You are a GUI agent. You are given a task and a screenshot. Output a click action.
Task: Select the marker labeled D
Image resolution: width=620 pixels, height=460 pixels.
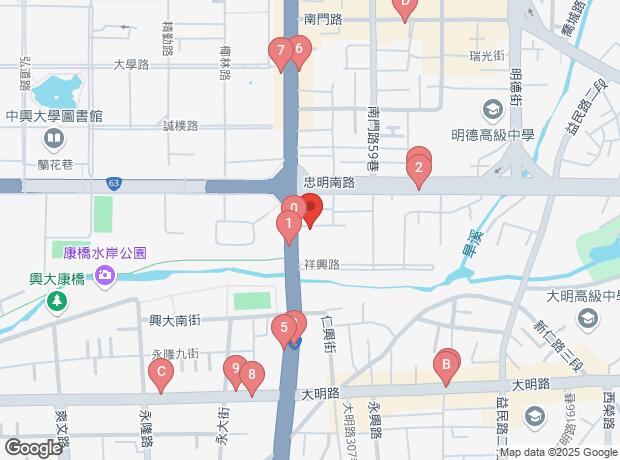point(404,6)
